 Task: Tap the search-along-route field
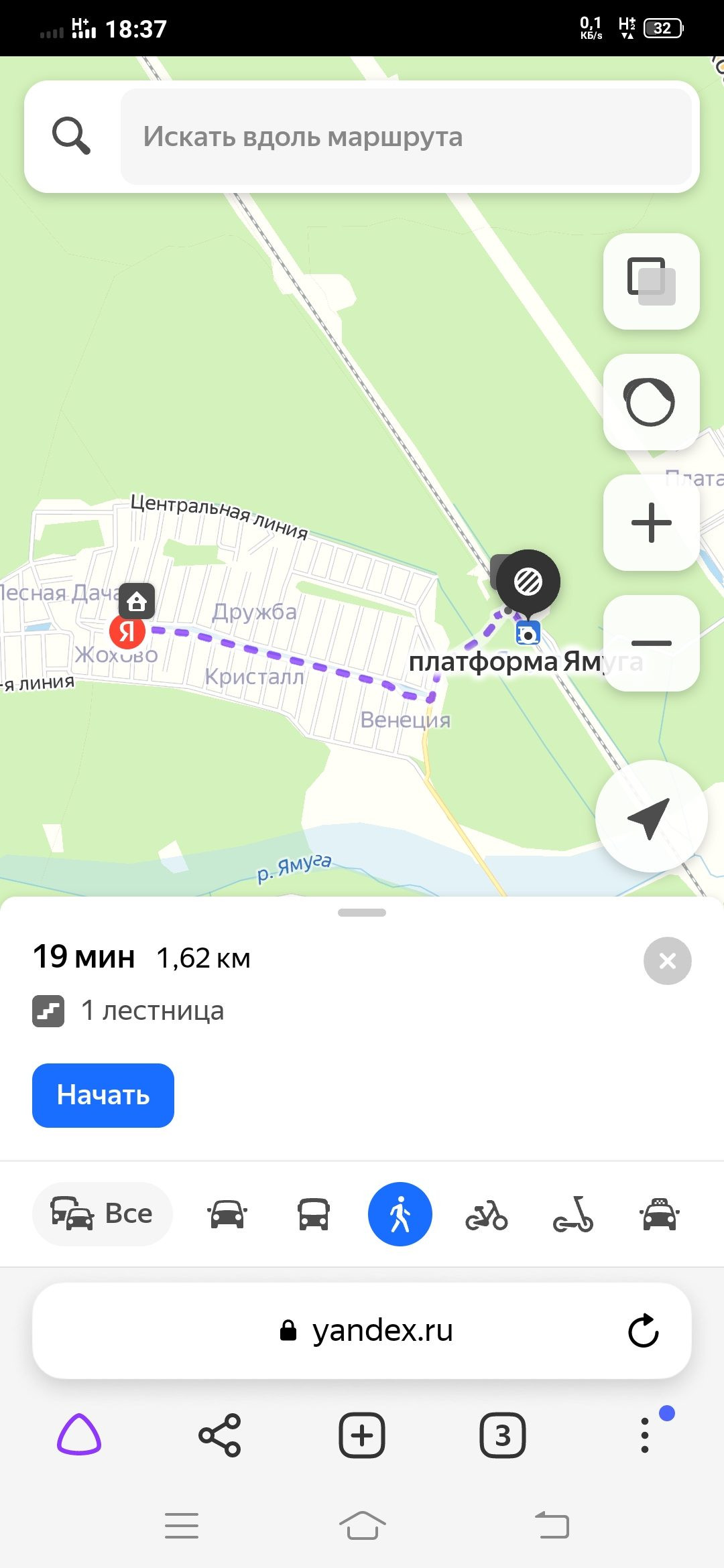[x=406, y=137]
